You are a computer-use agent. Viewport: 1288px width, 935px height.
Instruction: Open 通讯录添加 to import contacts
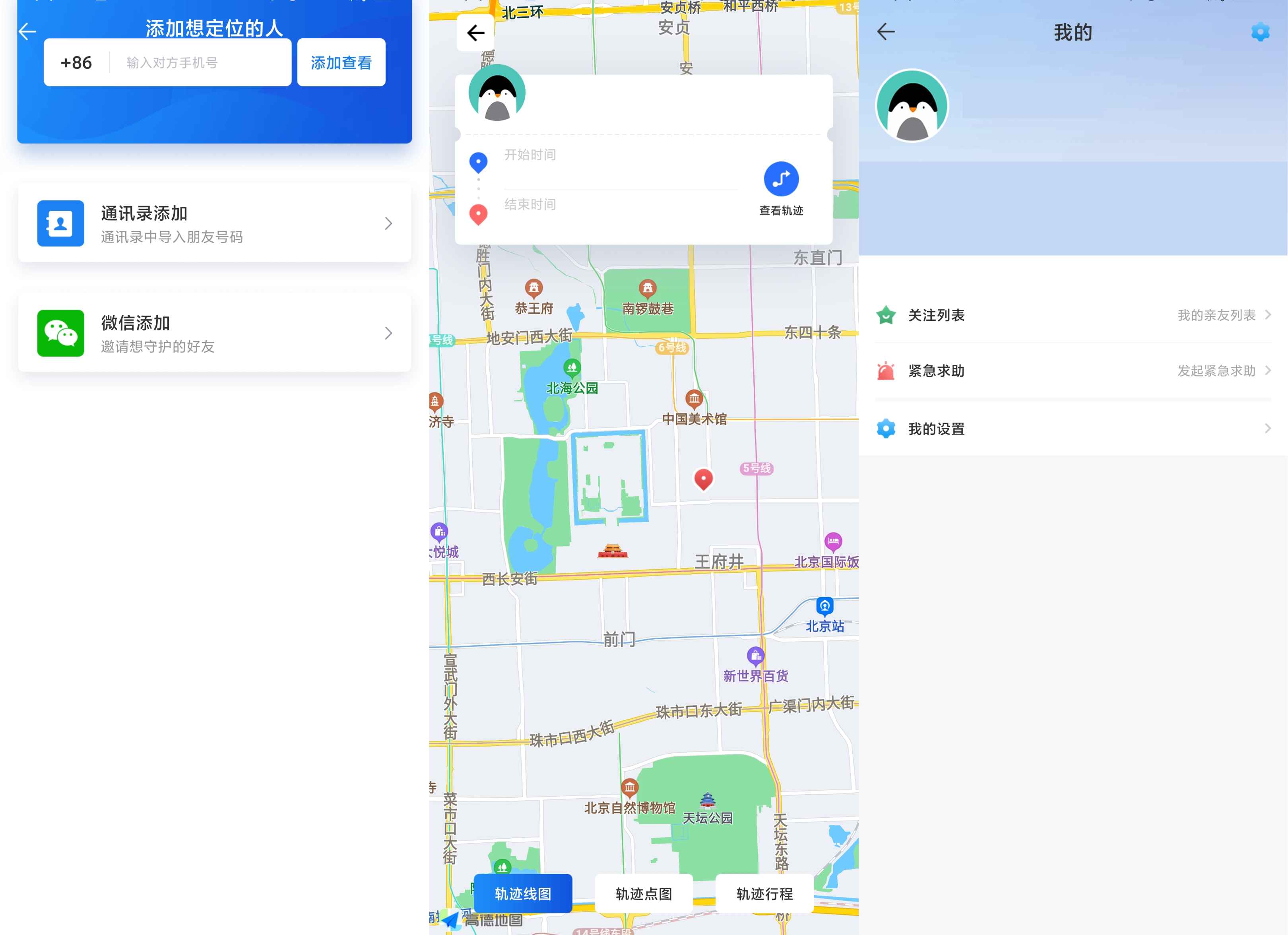214,223
